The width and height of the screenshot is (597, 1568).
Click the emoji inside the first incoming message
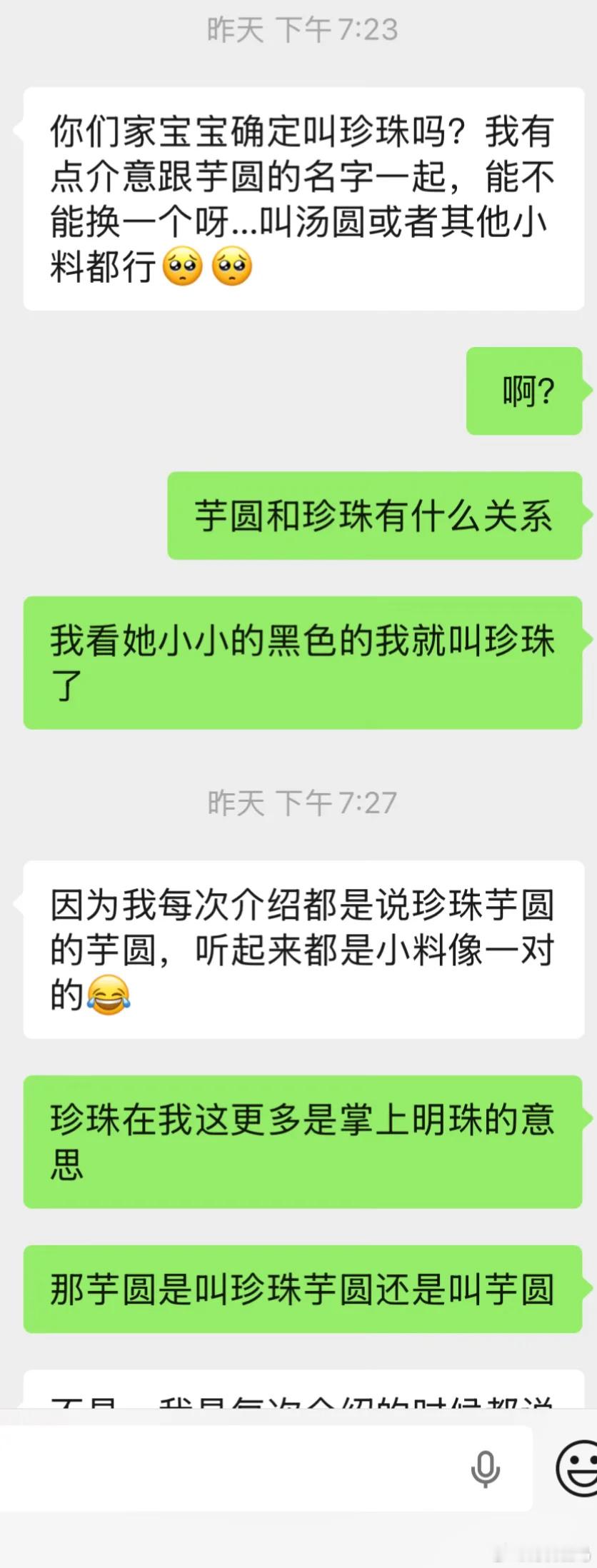click(x=184, y=266)
